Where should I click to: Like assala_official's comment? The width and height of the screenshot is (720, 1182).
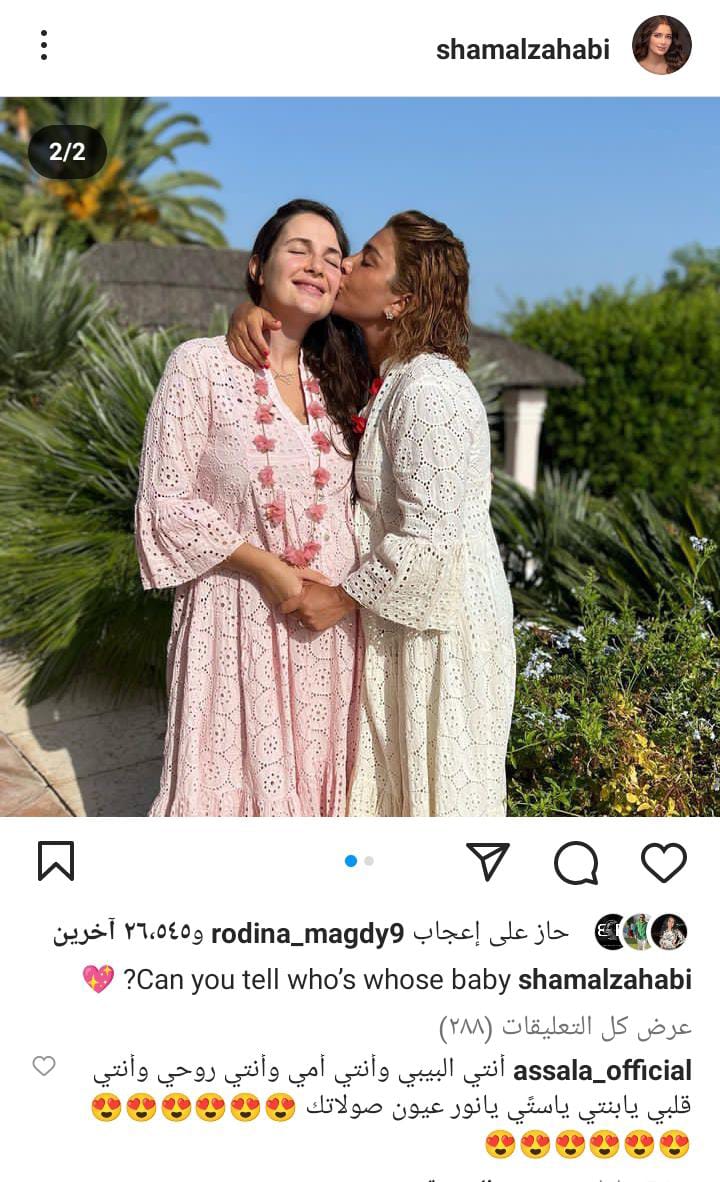44,1066
